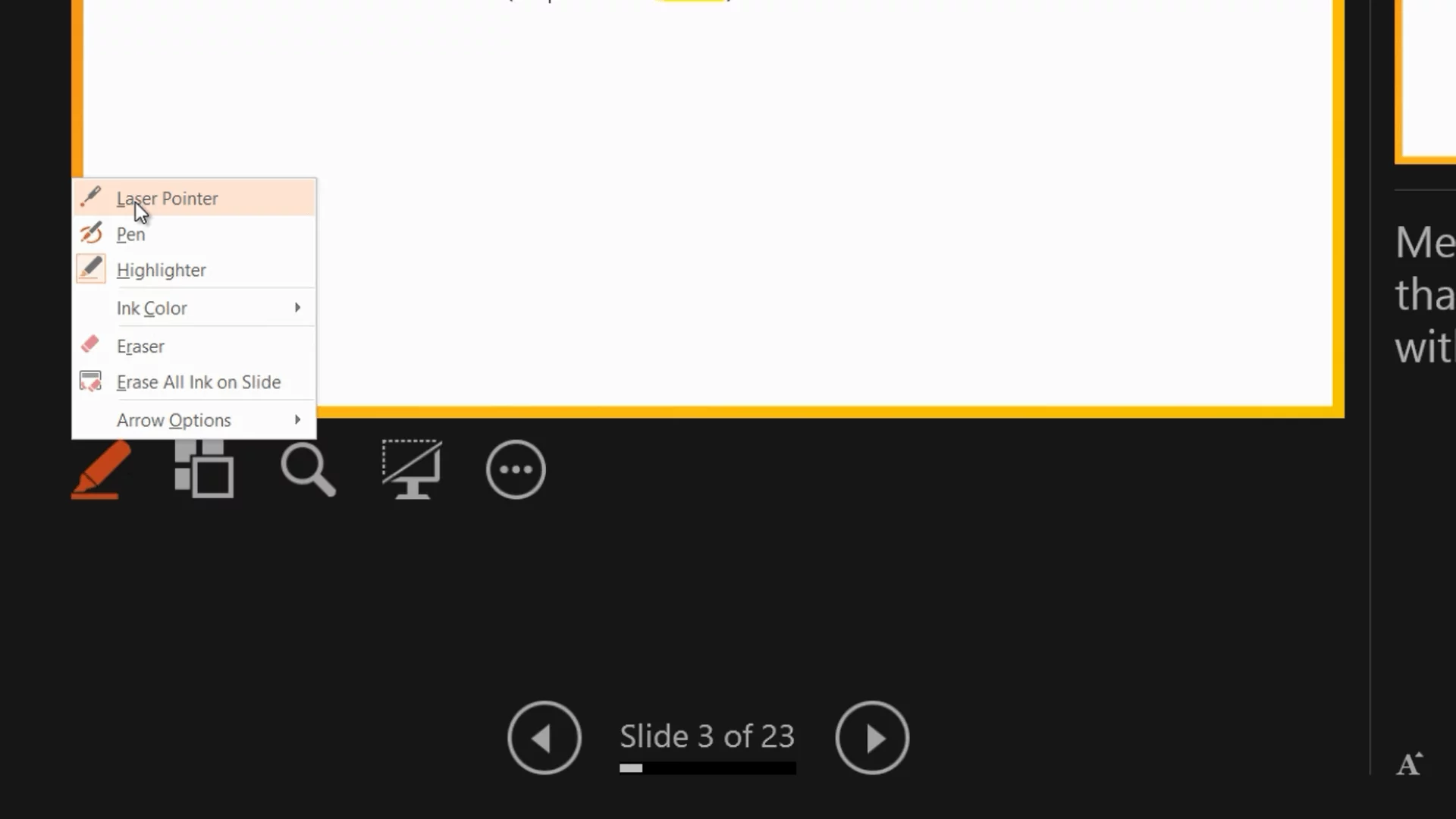Select the Highlighter option

(161, 271)
